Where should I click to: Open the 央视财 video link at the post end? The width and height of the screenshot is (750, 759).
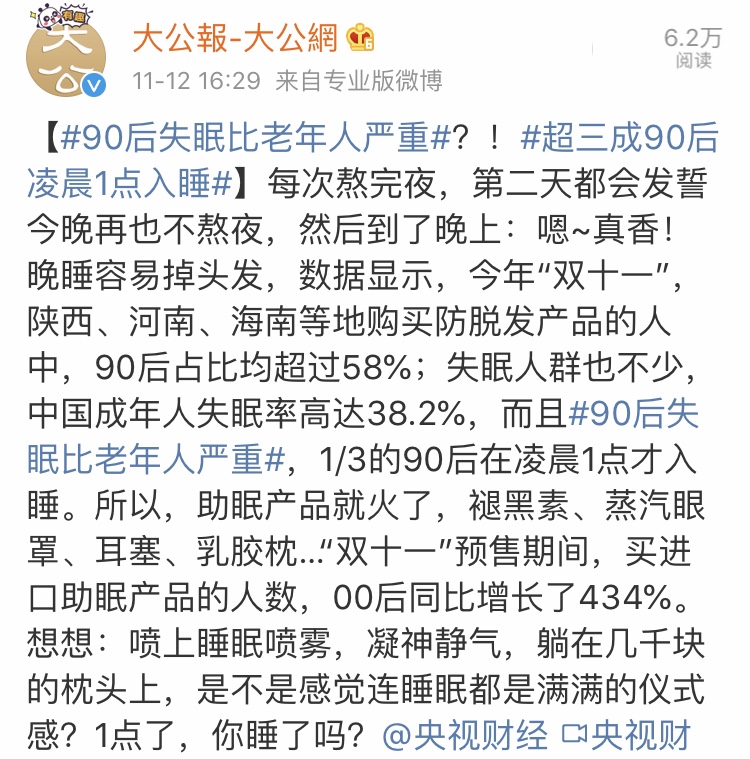click(626, 736)
